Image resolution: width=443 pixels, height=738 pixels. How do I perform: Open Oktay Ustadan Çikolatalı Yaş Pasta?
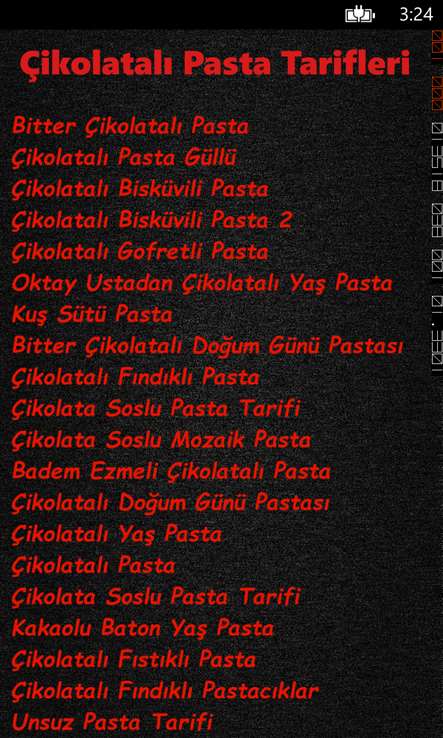tap(202, 283)
